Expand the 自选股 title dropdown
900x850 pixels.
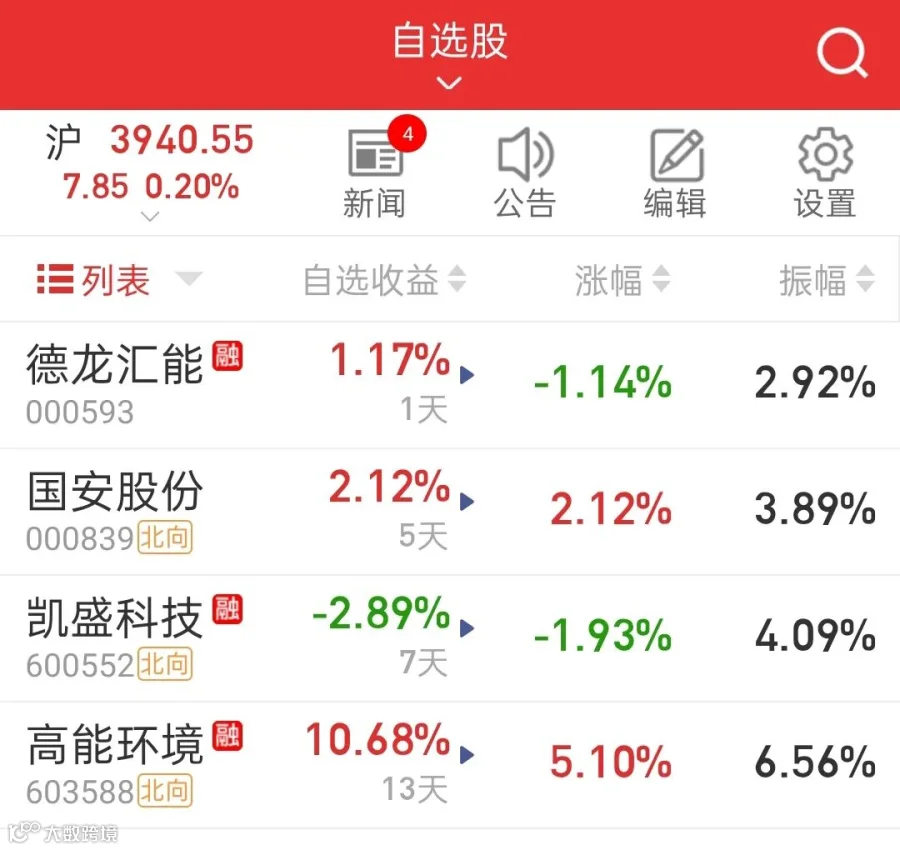(x=449, y=54)
